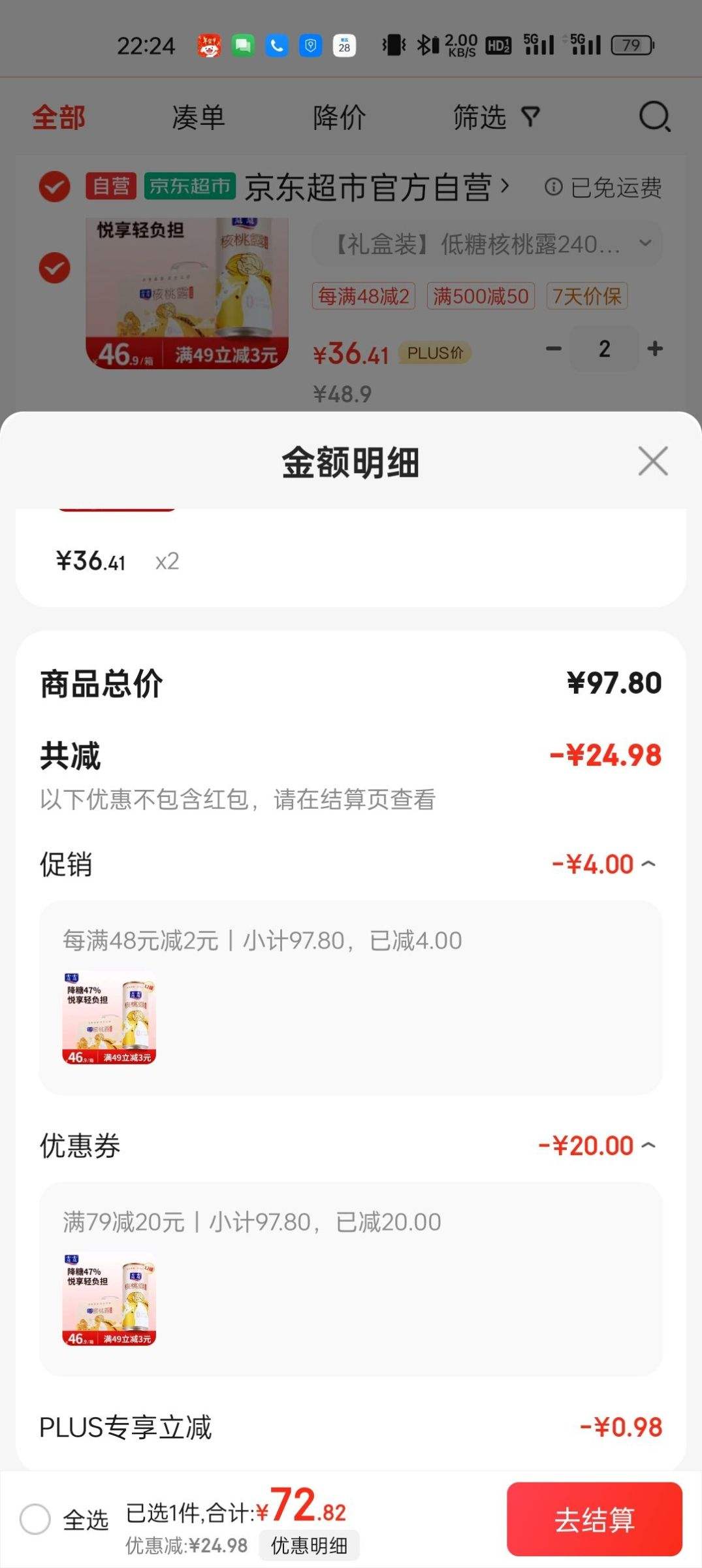The image size is (702, 1568).
Task: Select the store checkbox for 京东超市官方自营
Action: tap(54, 186)
